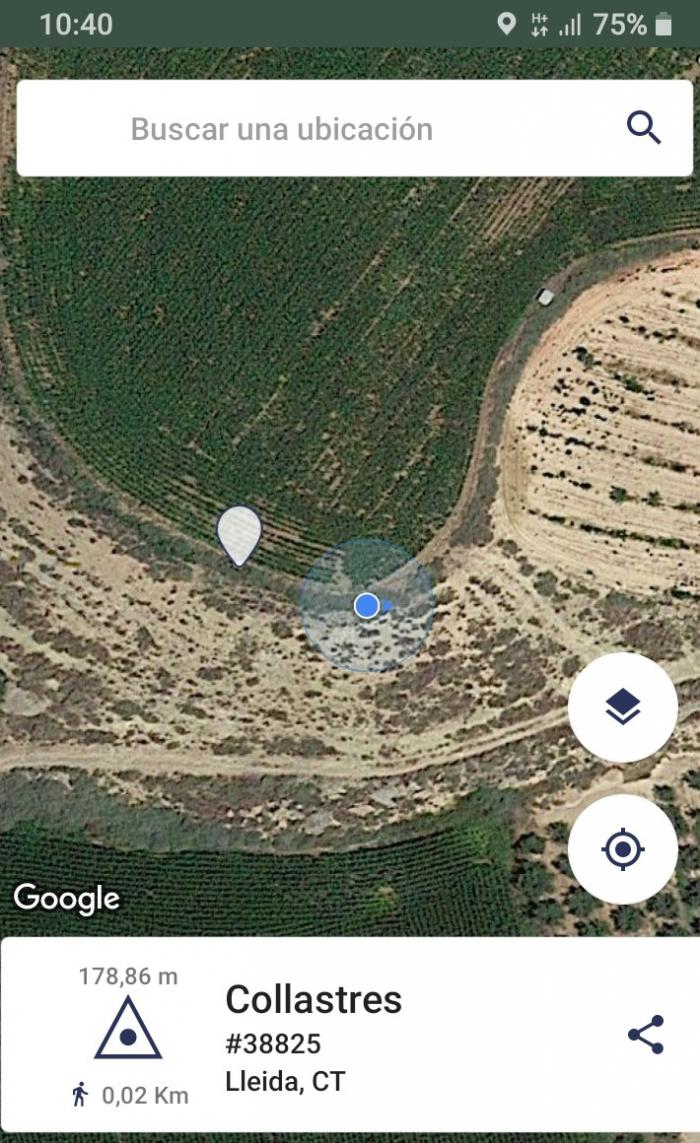Screen dimensions: 700x1143
Task: Select the white map pin marker
Action: 239,536
